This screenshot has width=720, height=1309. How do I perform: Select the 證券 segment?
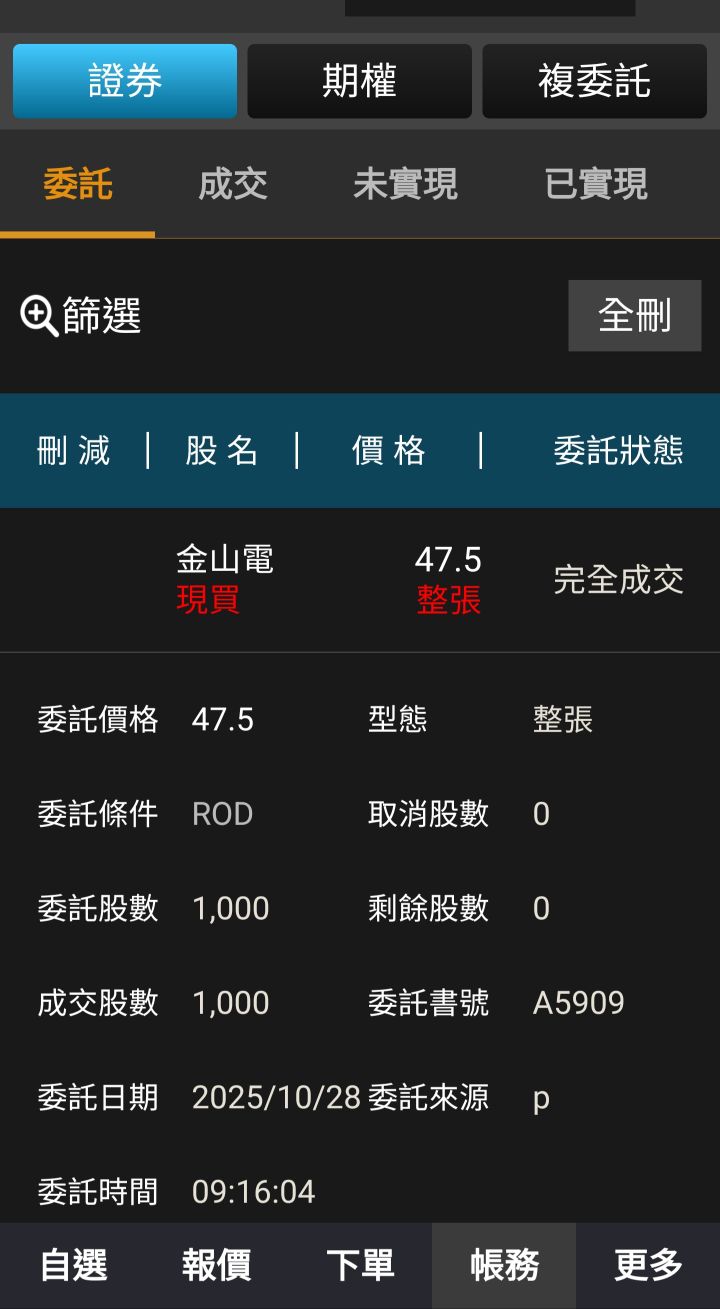point(125,81)
